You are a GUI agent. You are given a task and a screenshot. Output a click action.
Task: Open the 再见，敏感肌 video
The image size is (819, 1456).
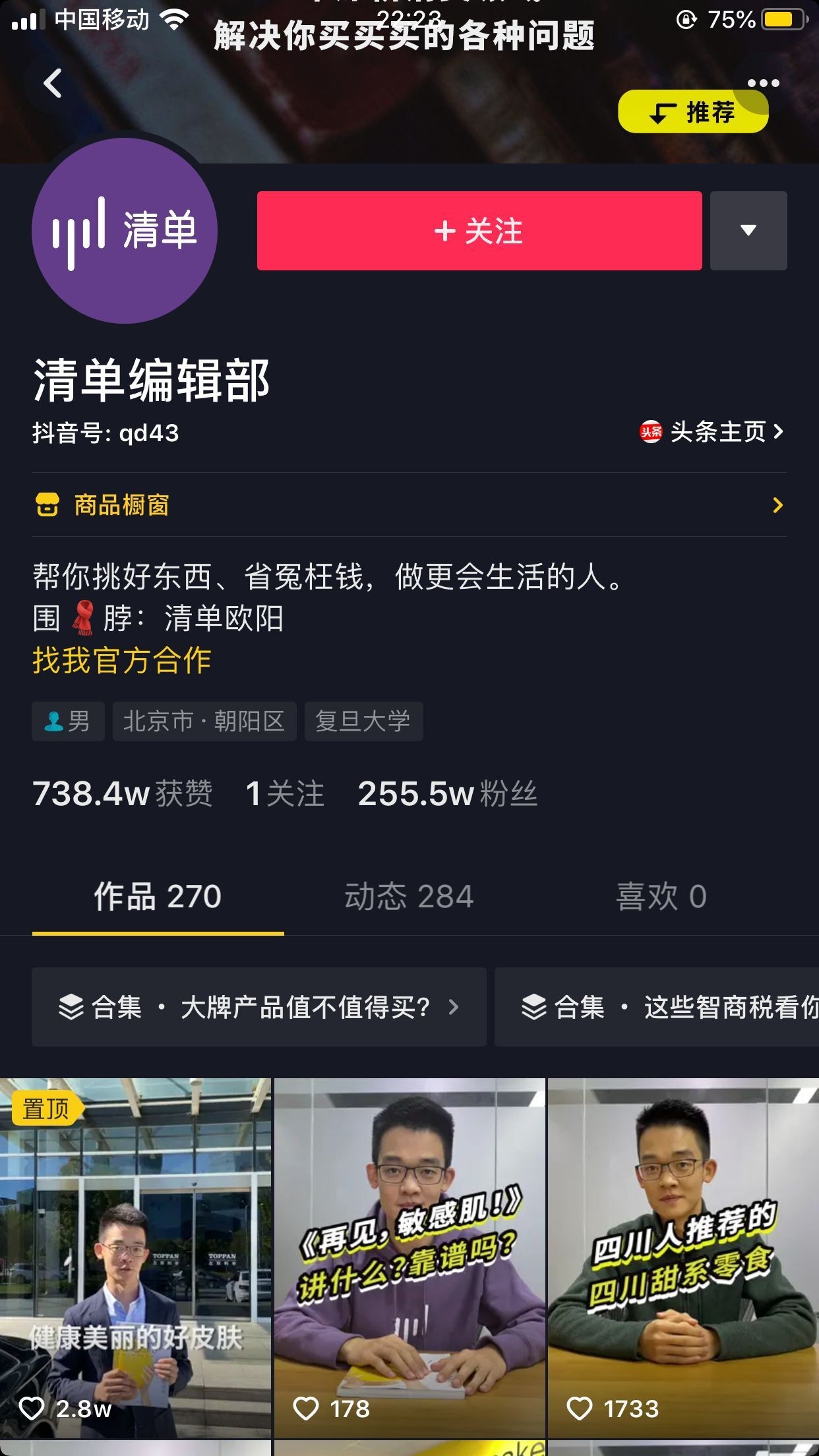click(x=409, y=1258)
